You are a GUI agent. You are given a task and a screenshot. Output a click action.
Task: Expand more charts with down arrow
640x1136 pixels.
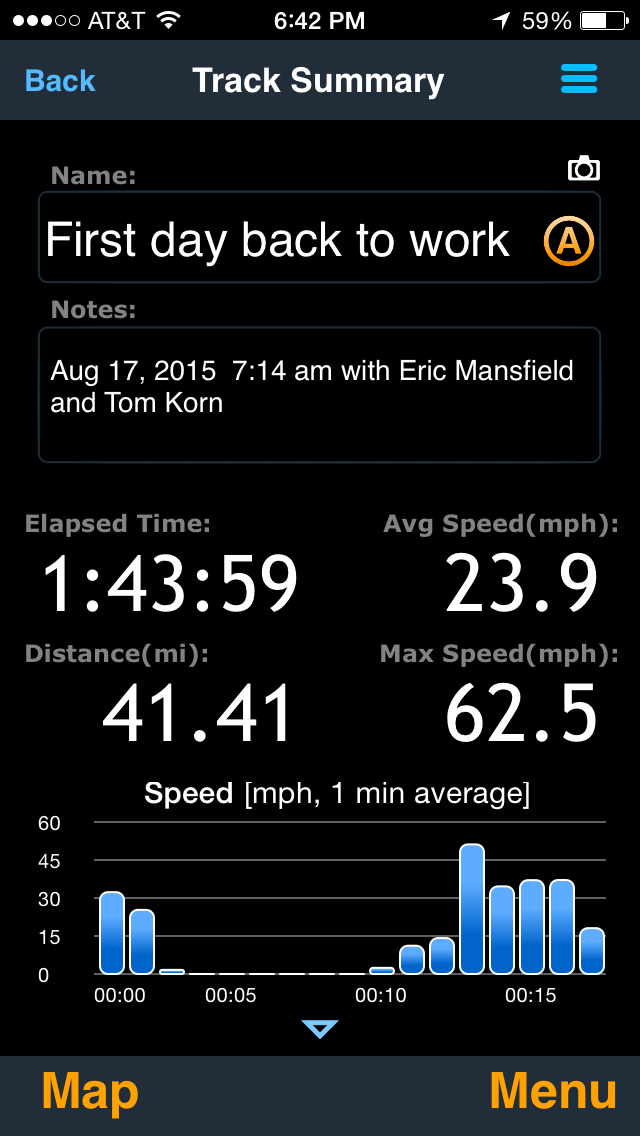(x=320, y=1028)
